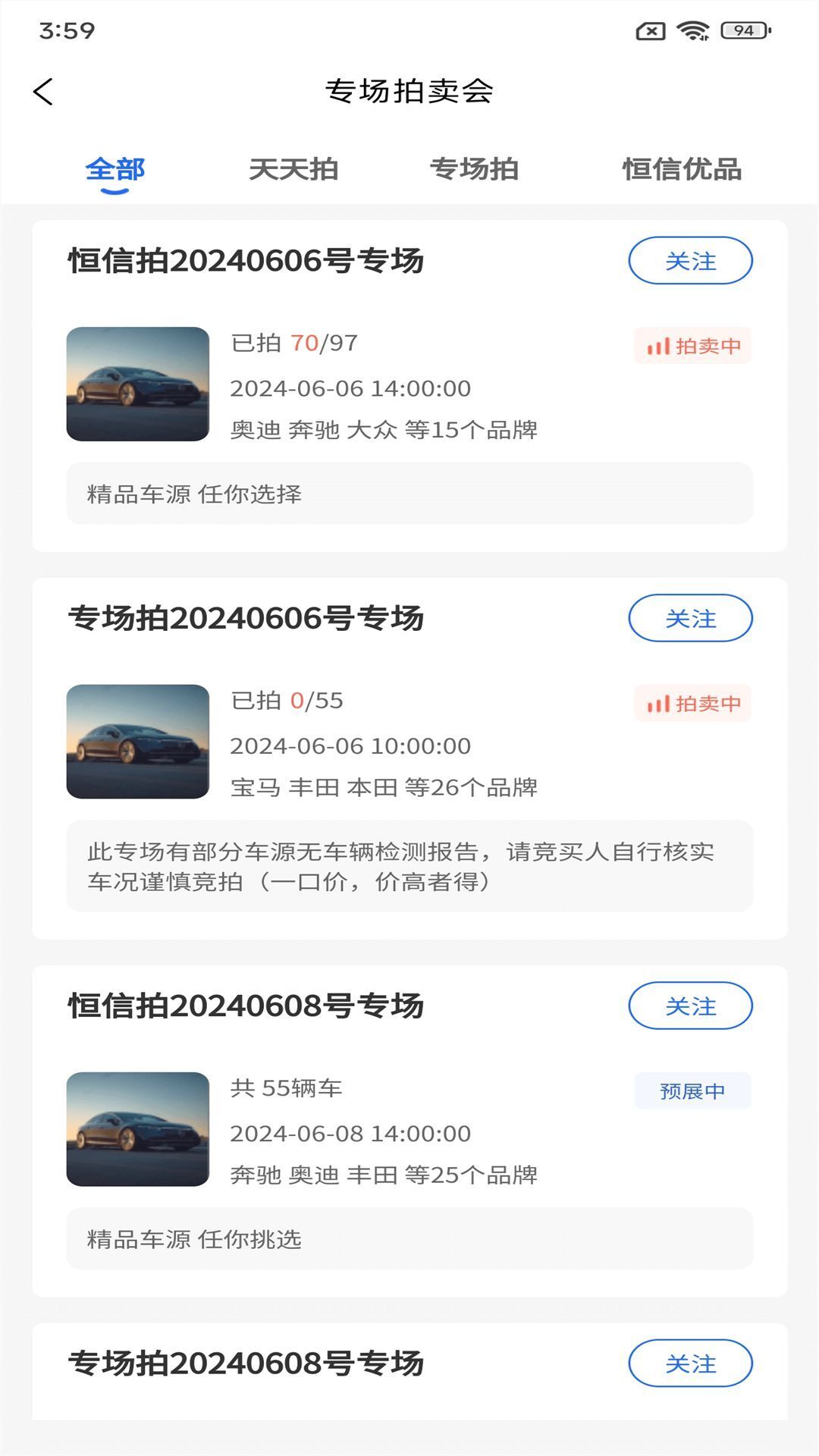Follow 恒信拍20240608号专场 via 关注 button
Viewport: 819px width, 1456px height.
tap(690, 1006)
